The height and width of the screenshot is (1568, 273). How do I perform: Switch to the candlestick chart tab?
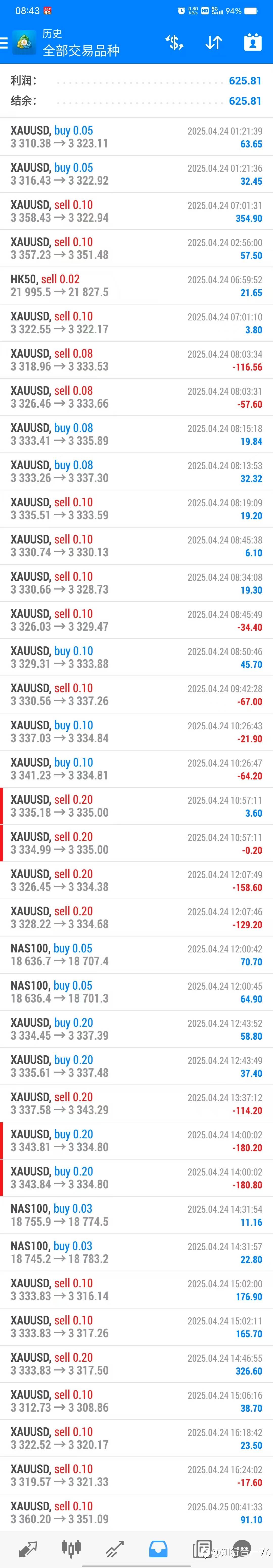pyautogui.click(x=71, y=1549)
